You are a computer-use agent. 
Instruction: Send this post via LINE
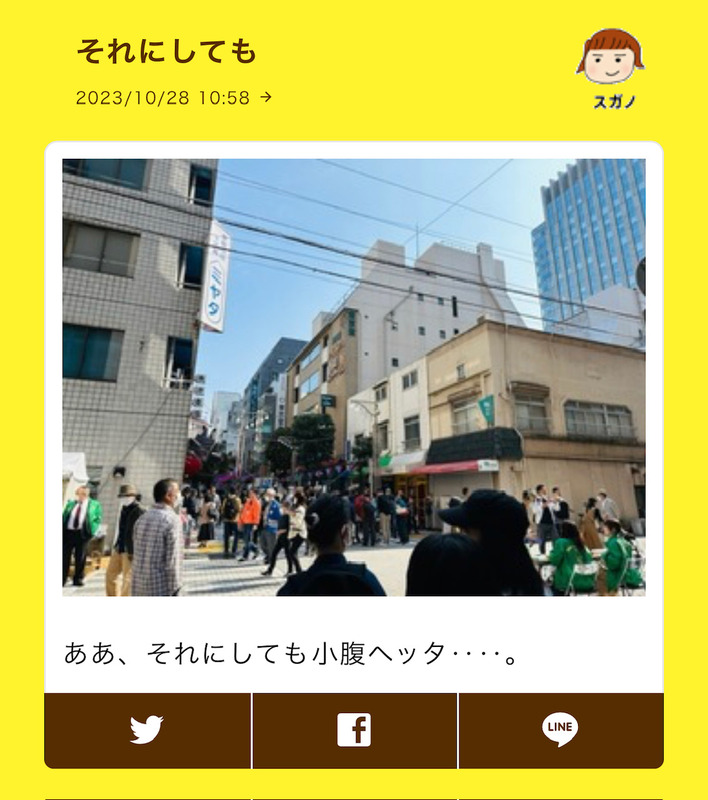click(560, 730)
